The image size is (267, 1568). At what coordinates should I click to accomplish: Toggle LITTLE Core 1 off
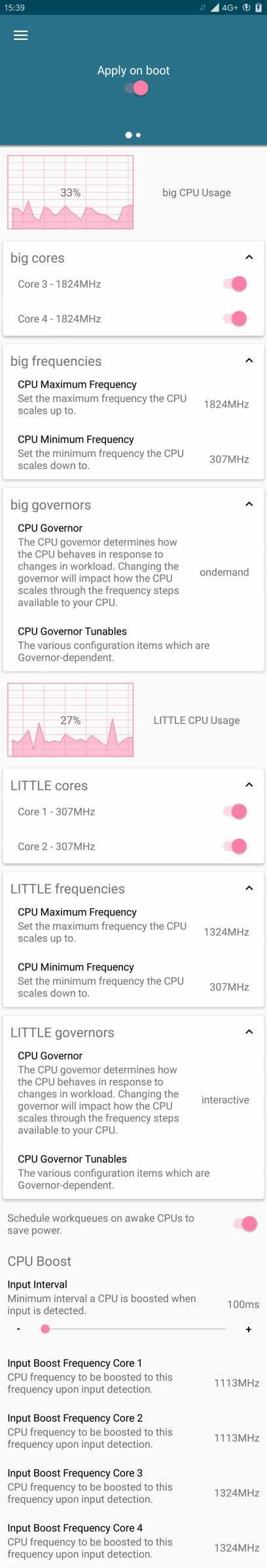tap(235, 811)
